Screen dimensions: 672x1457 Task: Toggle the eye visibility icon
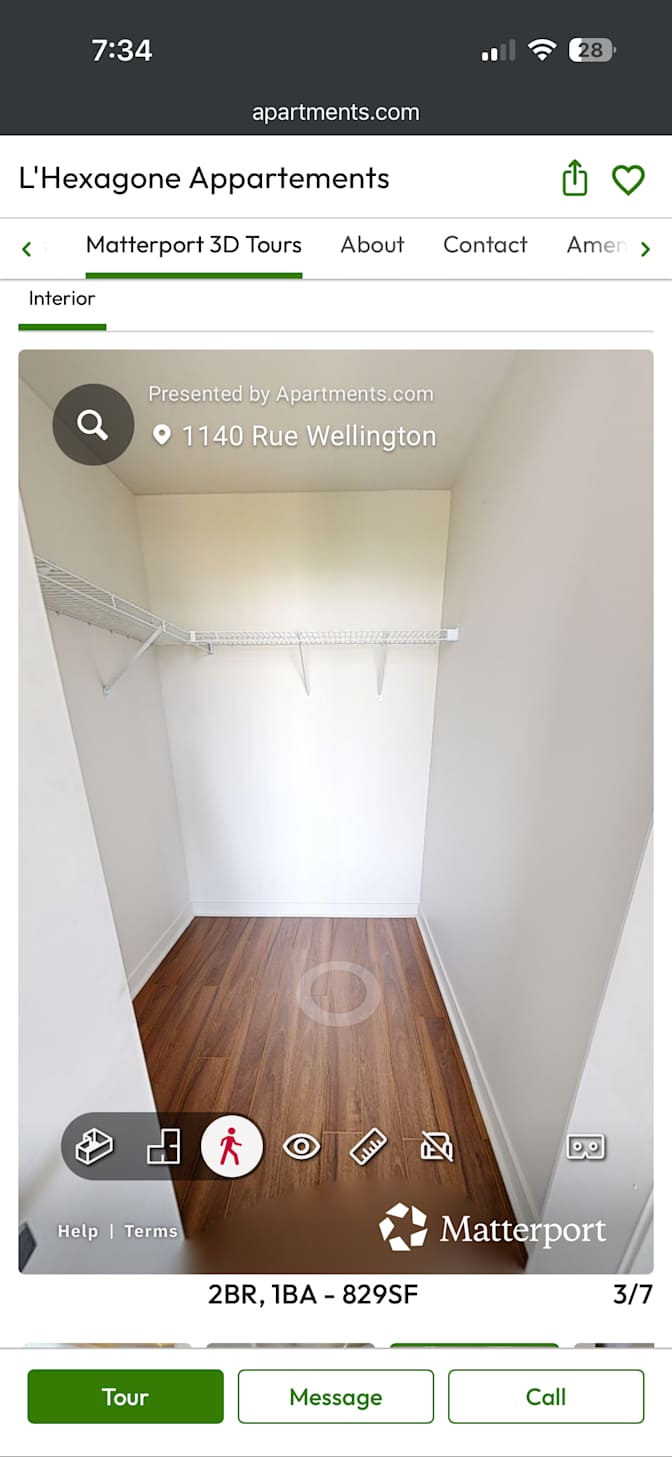pyautogui.click(x=301, y=1146)
